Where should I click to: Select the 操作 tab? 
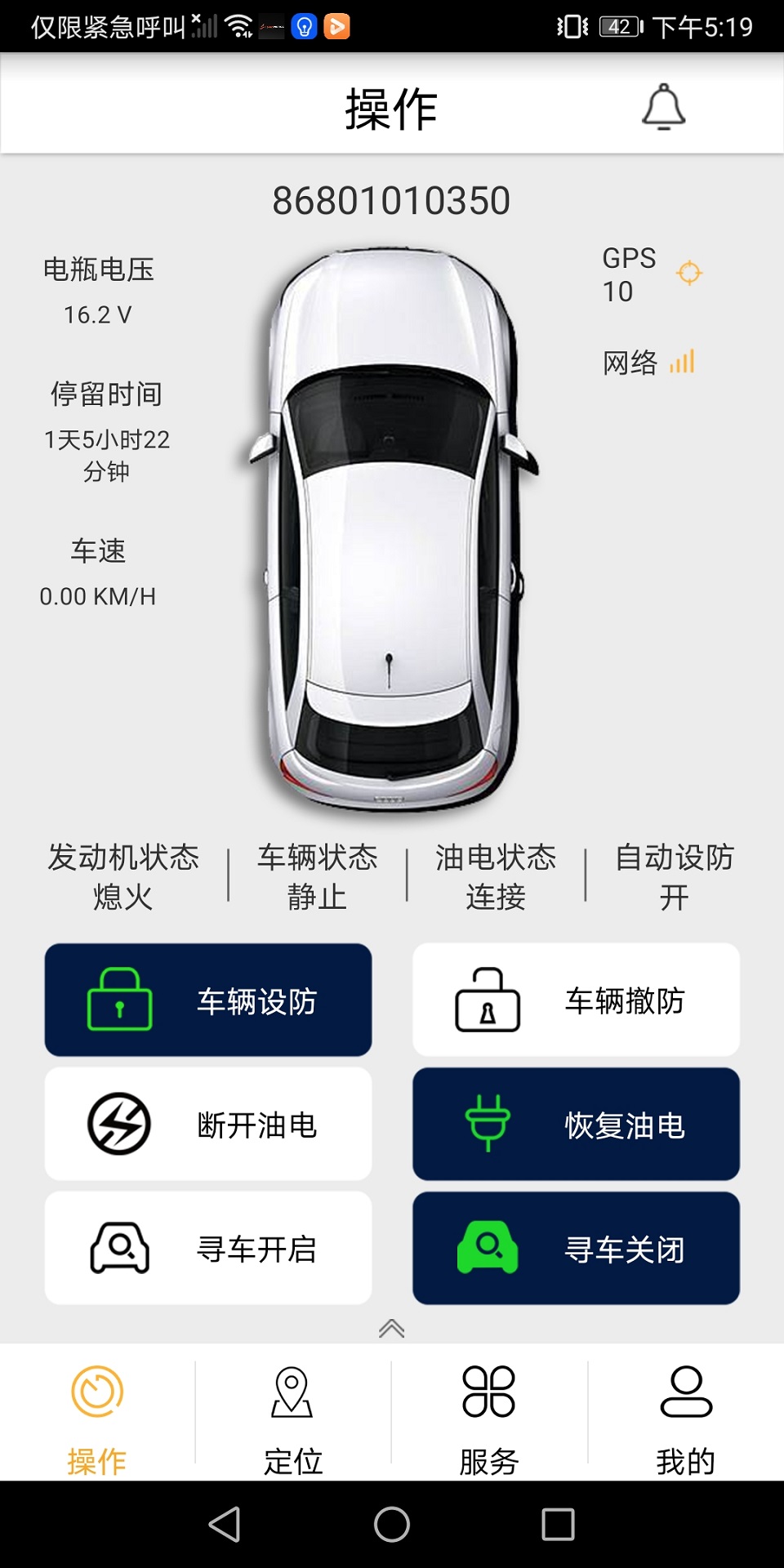(97, 1419)
